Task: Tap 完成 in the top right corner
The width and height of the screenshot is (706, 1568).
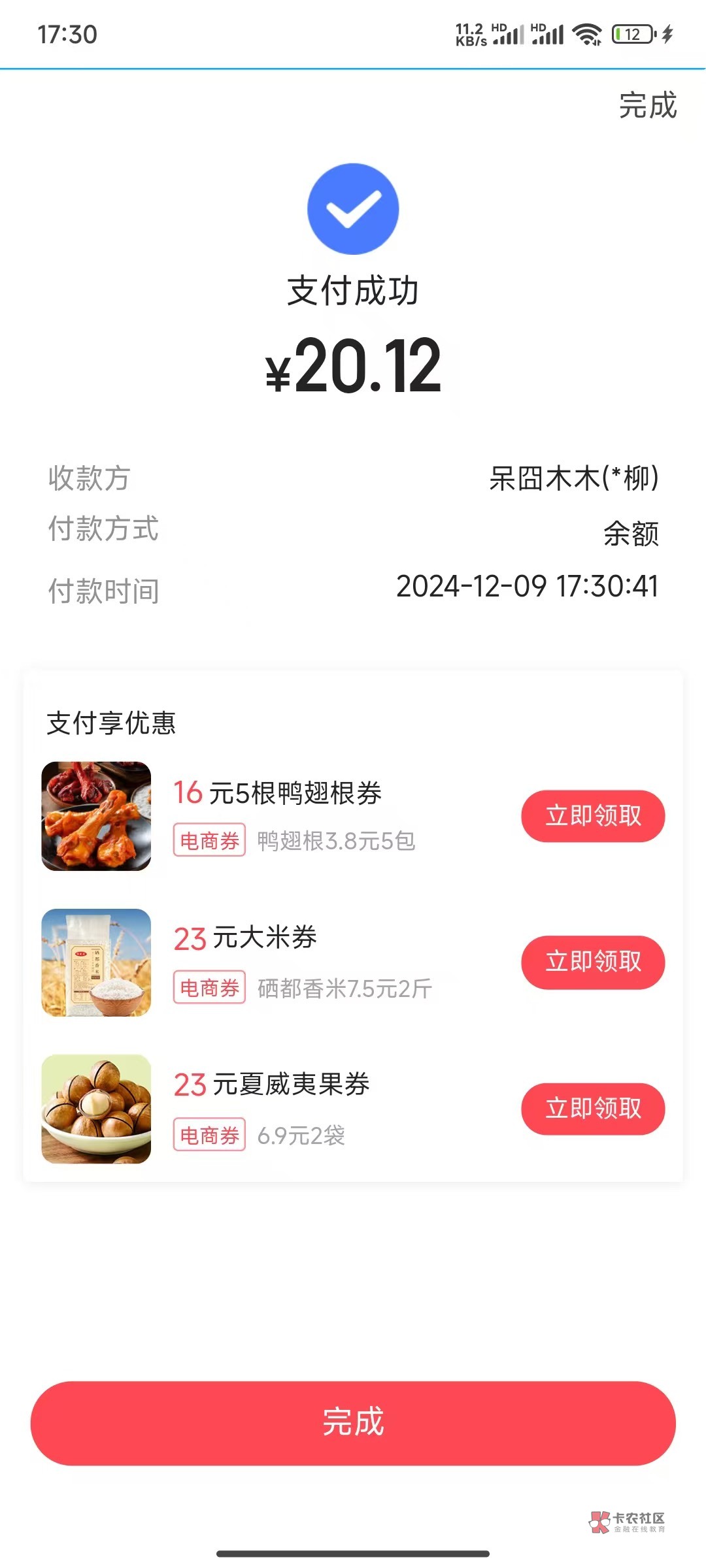Action: click(x=647, y=105)
